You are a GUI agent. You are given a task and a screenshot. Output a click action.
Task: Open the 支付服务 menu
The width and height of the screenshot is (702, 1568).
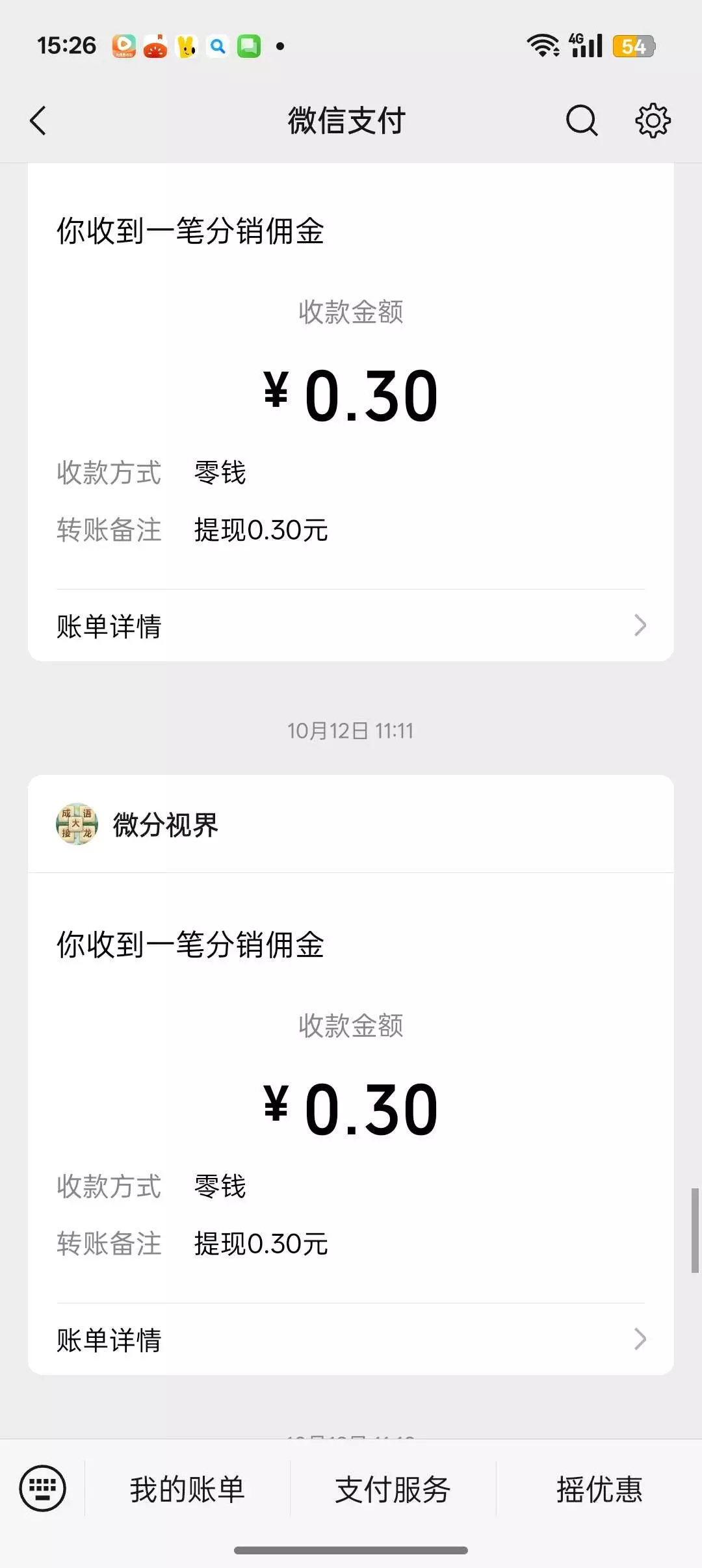click(x=393, y=1489)
